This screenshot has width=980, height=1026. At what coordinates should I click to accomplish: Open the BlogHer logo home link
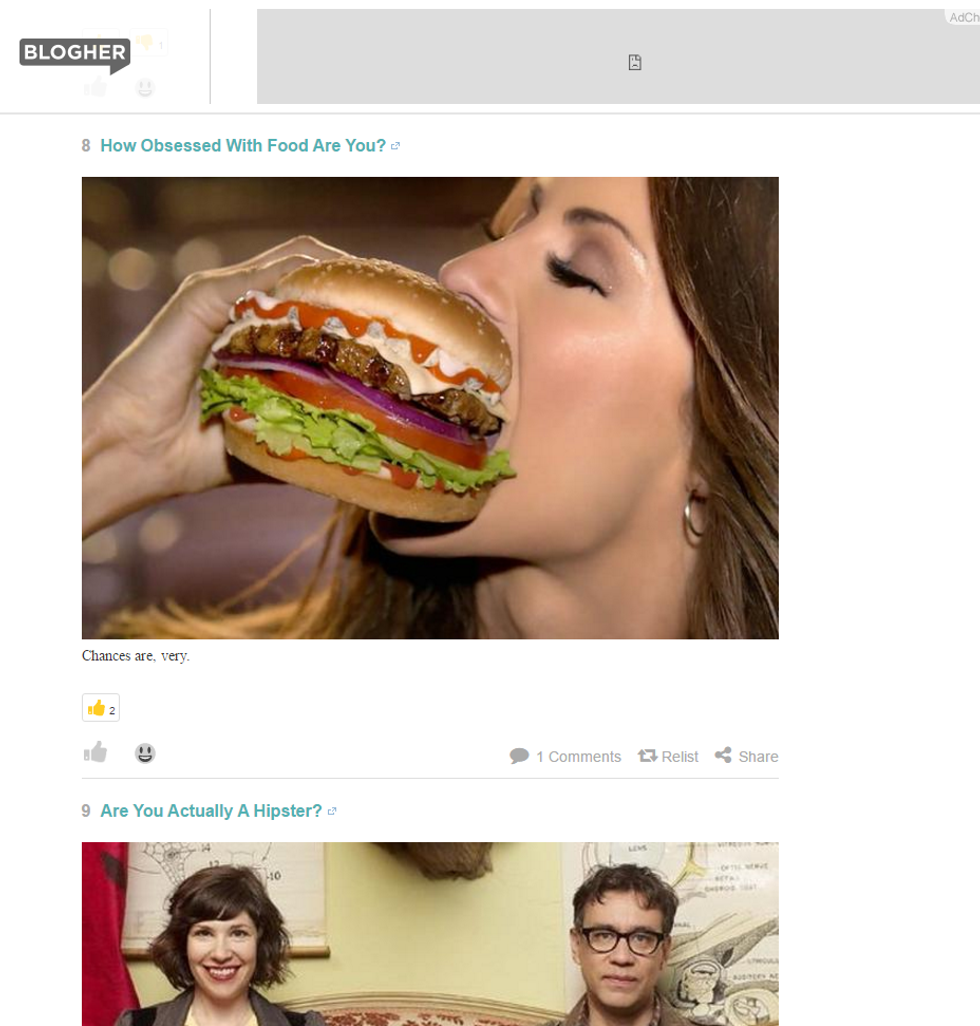pyautogui.click(x=74, y=54)
